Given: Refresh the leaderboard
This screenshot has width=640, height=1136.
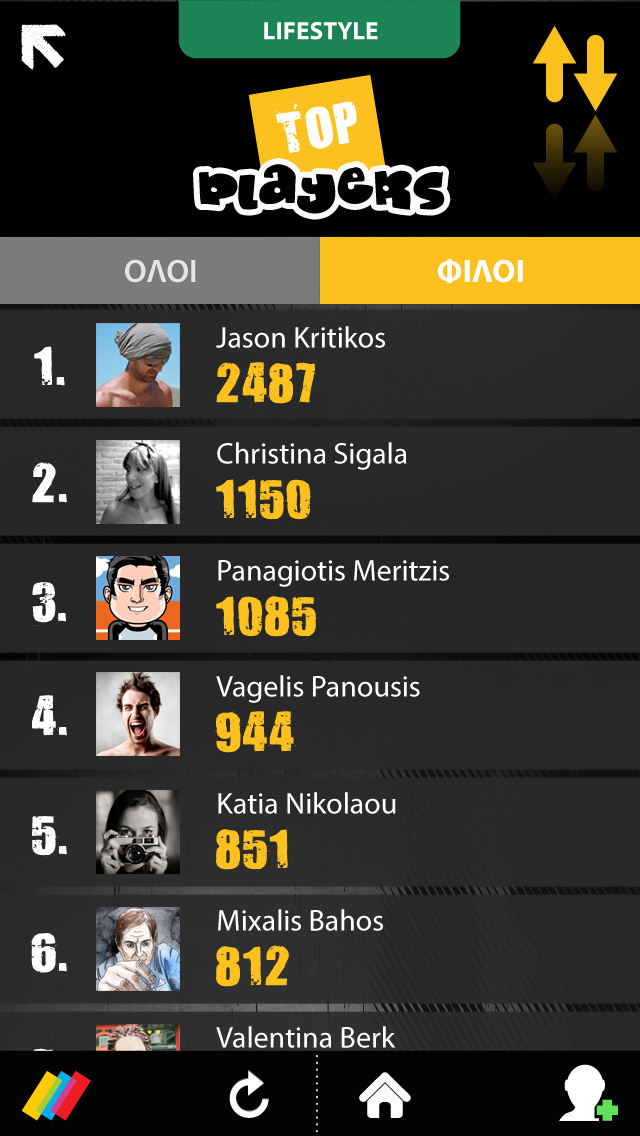Looking at the screenshot, I should (249, 1096).
